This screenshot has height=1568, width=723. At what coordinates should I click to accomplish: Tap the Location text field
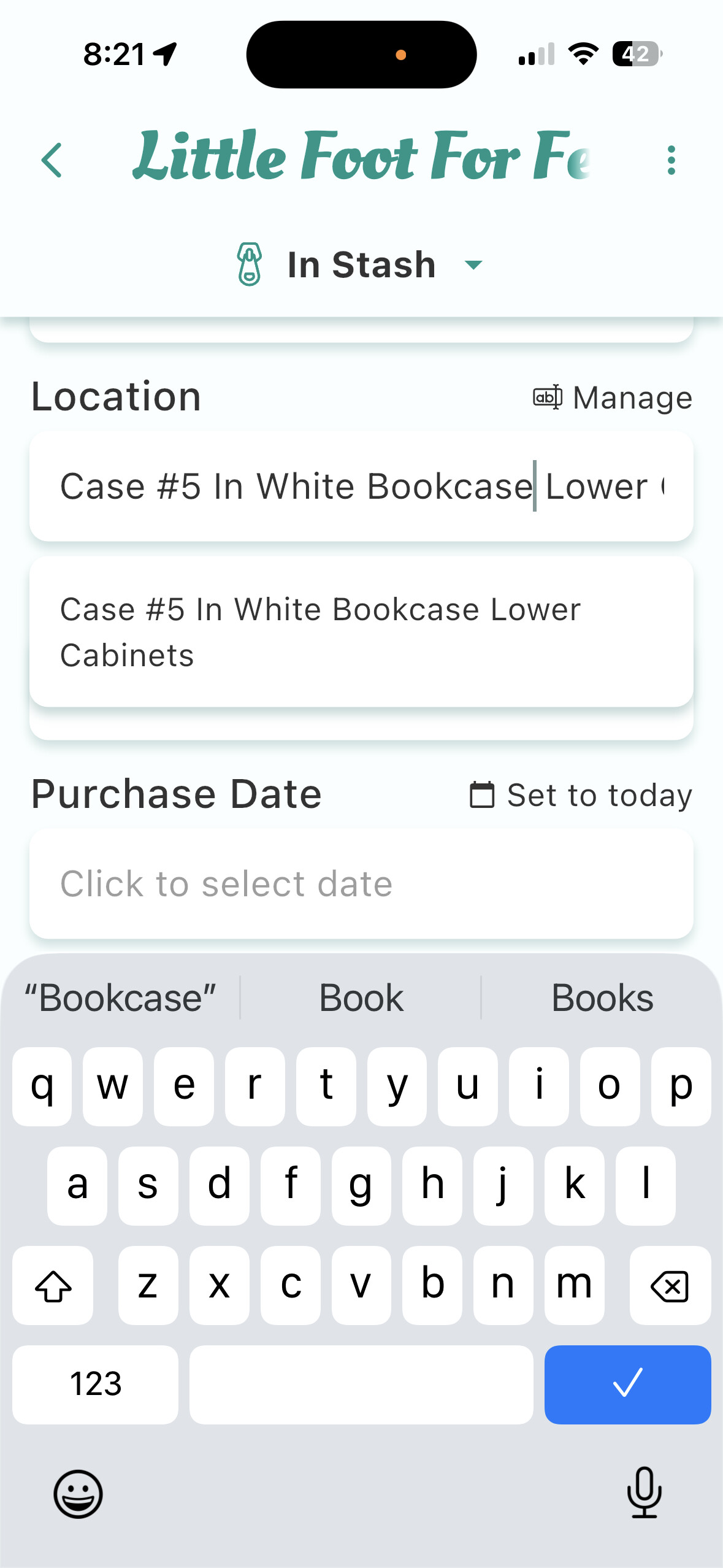point(361,486)
